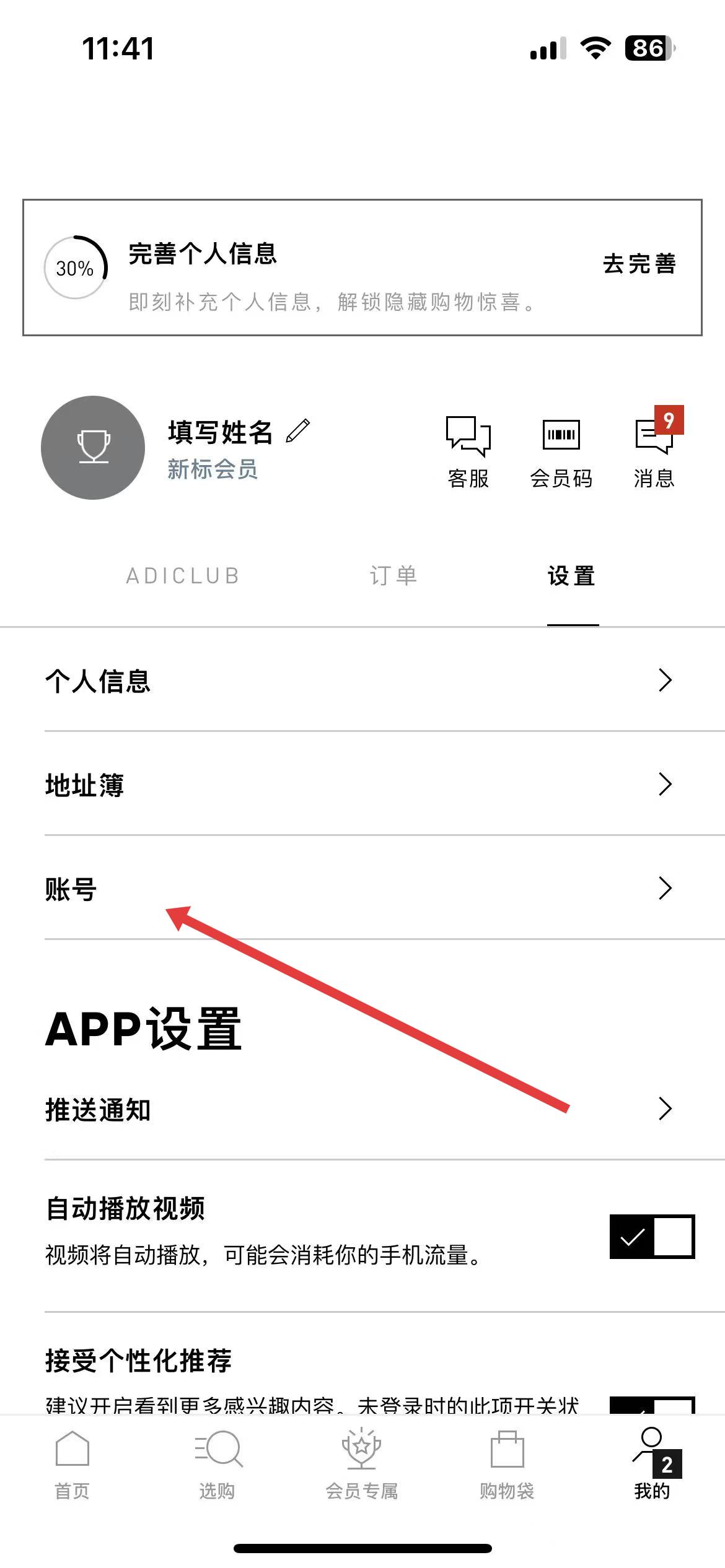Image resolution: width=725 pixels, height=1568 pixels.
Task: Open the 购物袋 shopping bag
Action: click(507, 1464)
